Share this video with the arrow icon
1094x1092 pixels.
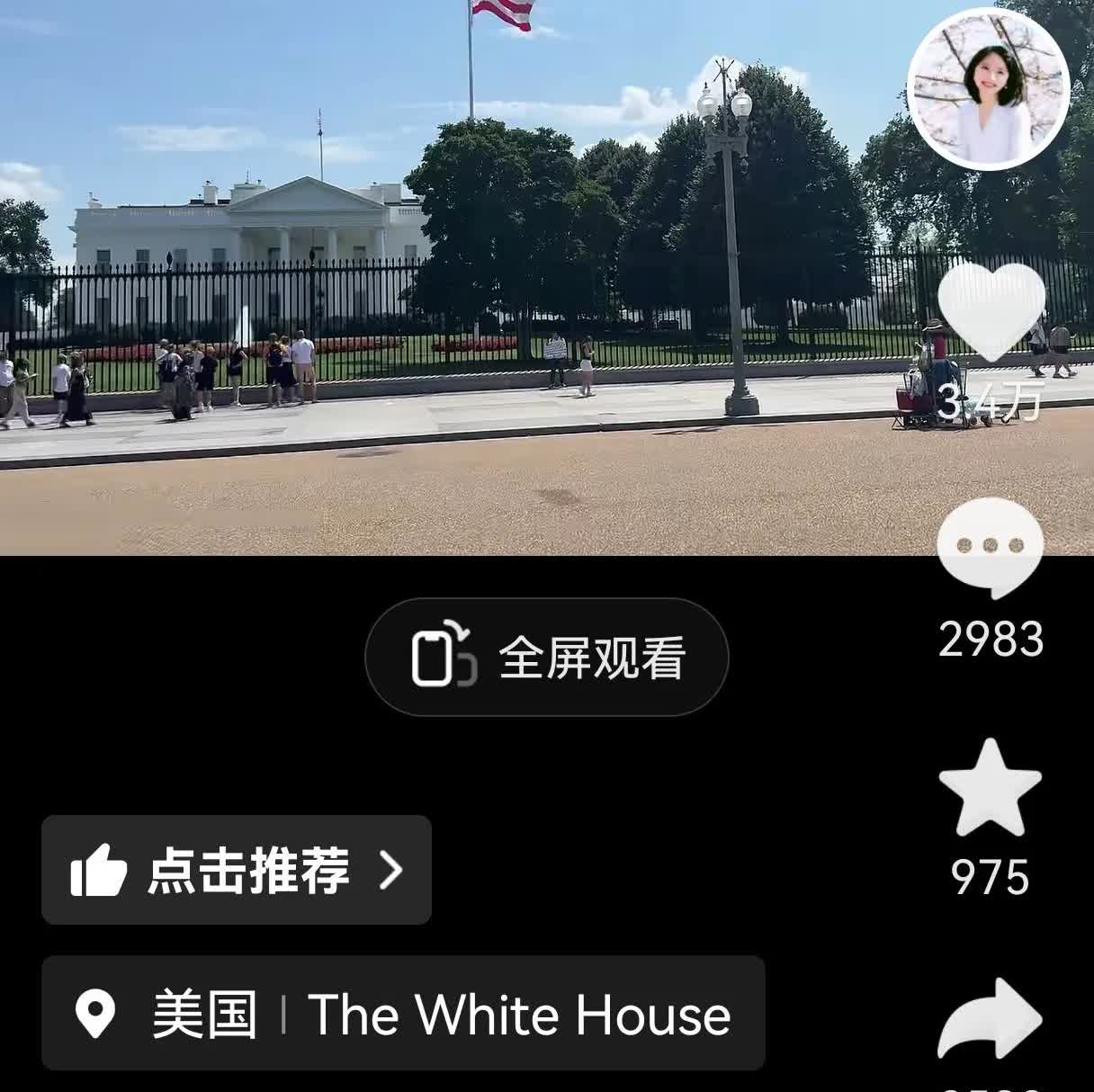990,1020
